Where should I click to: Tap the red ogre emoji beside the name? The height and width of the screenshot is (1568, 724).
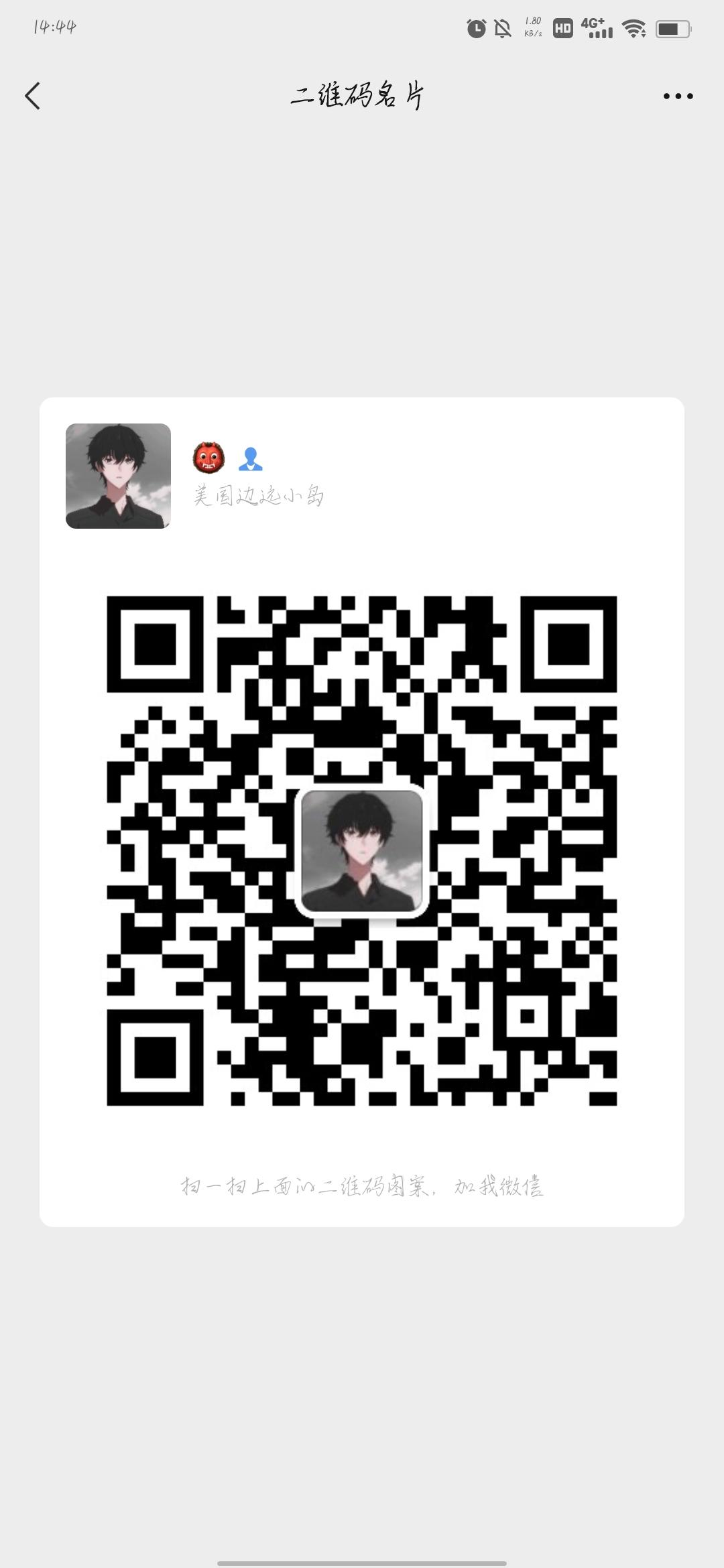(210, 454)
